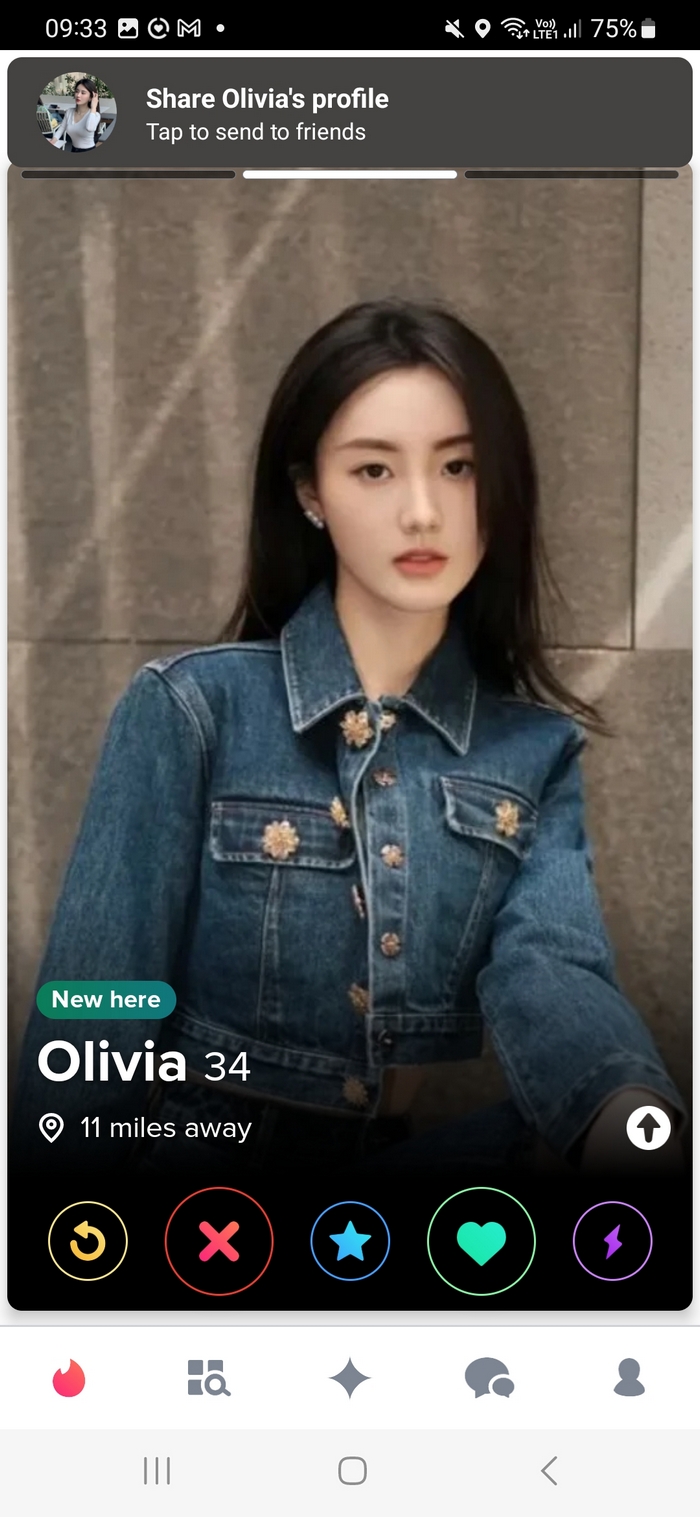Viewport: 700px width, 1517px height.
Task: Like Olivia with the green heart
Action: (481, 1241)
